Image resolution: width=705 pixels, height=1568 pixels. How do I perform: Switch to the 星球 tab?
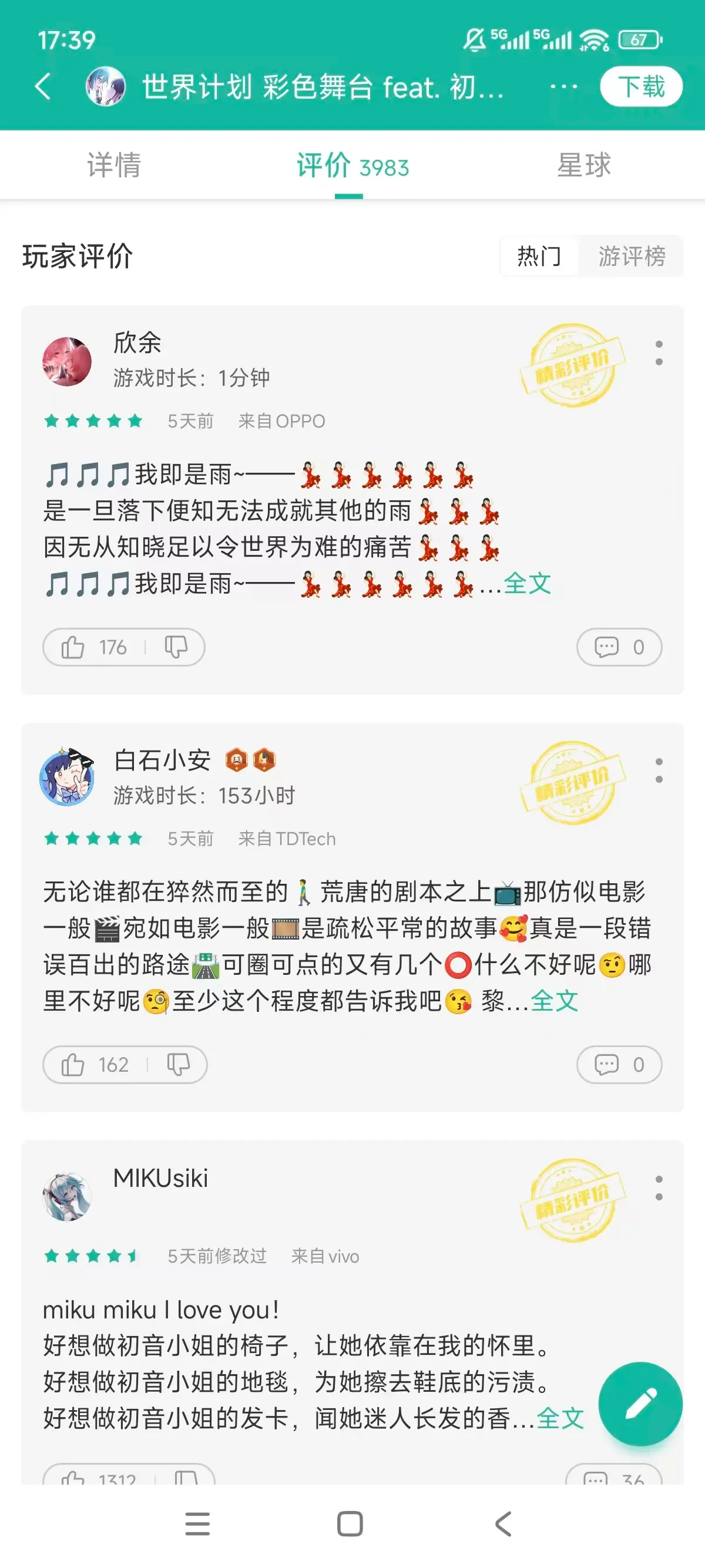click(583, 165)
